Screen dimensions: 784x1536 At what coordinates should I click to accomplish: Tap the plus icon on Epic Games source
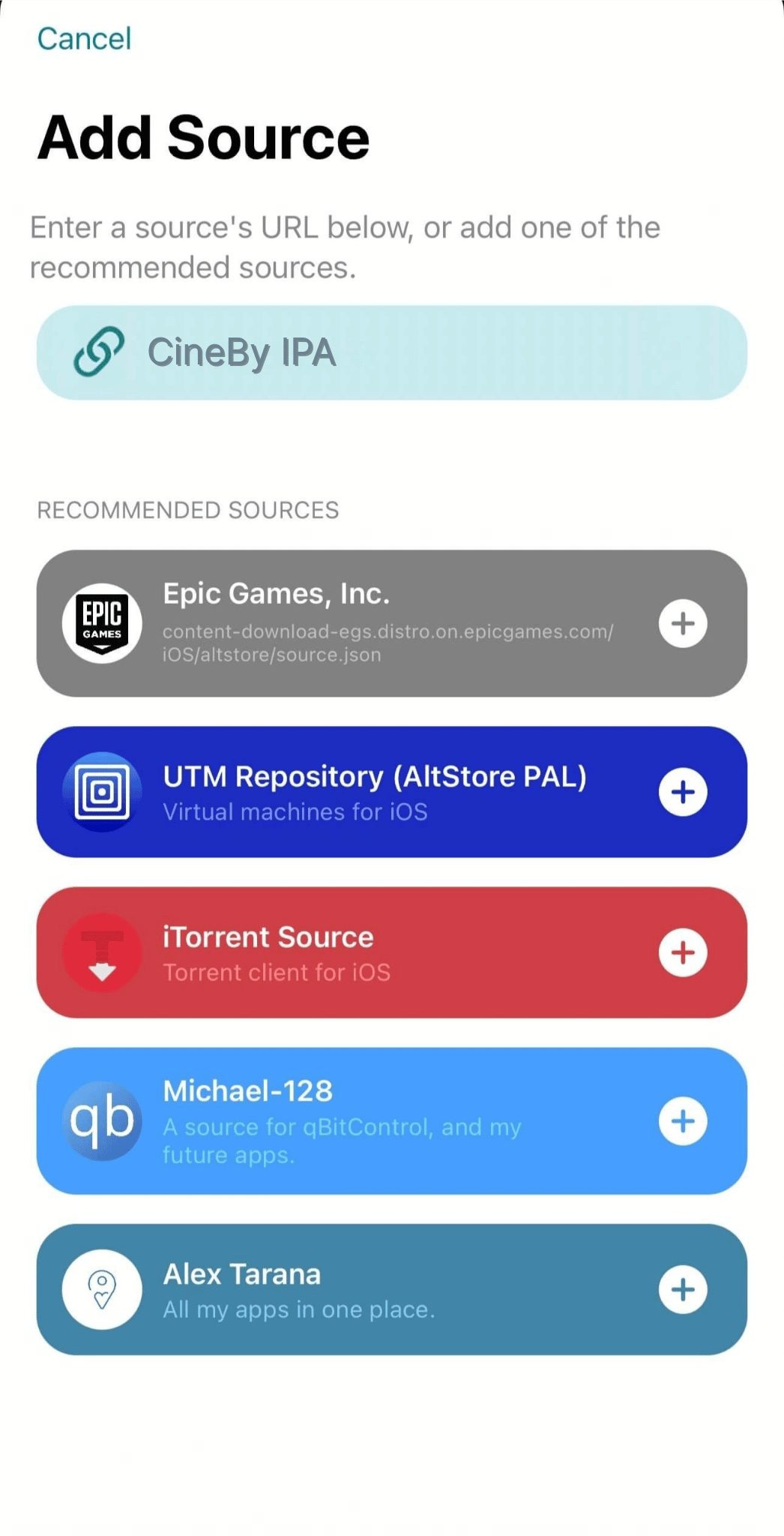tap(682, 623)
